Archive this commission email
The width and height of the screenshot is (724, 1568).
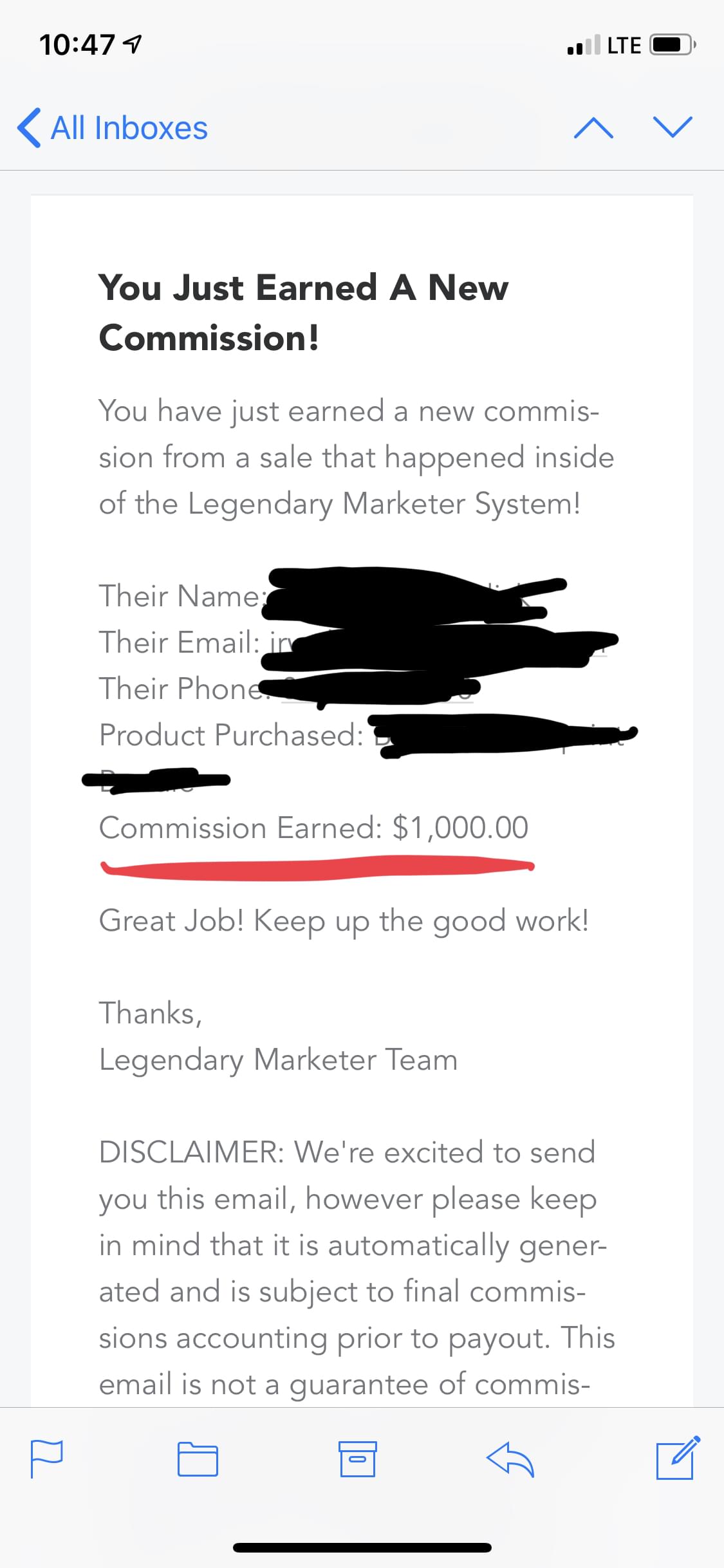pos(357,1458)
